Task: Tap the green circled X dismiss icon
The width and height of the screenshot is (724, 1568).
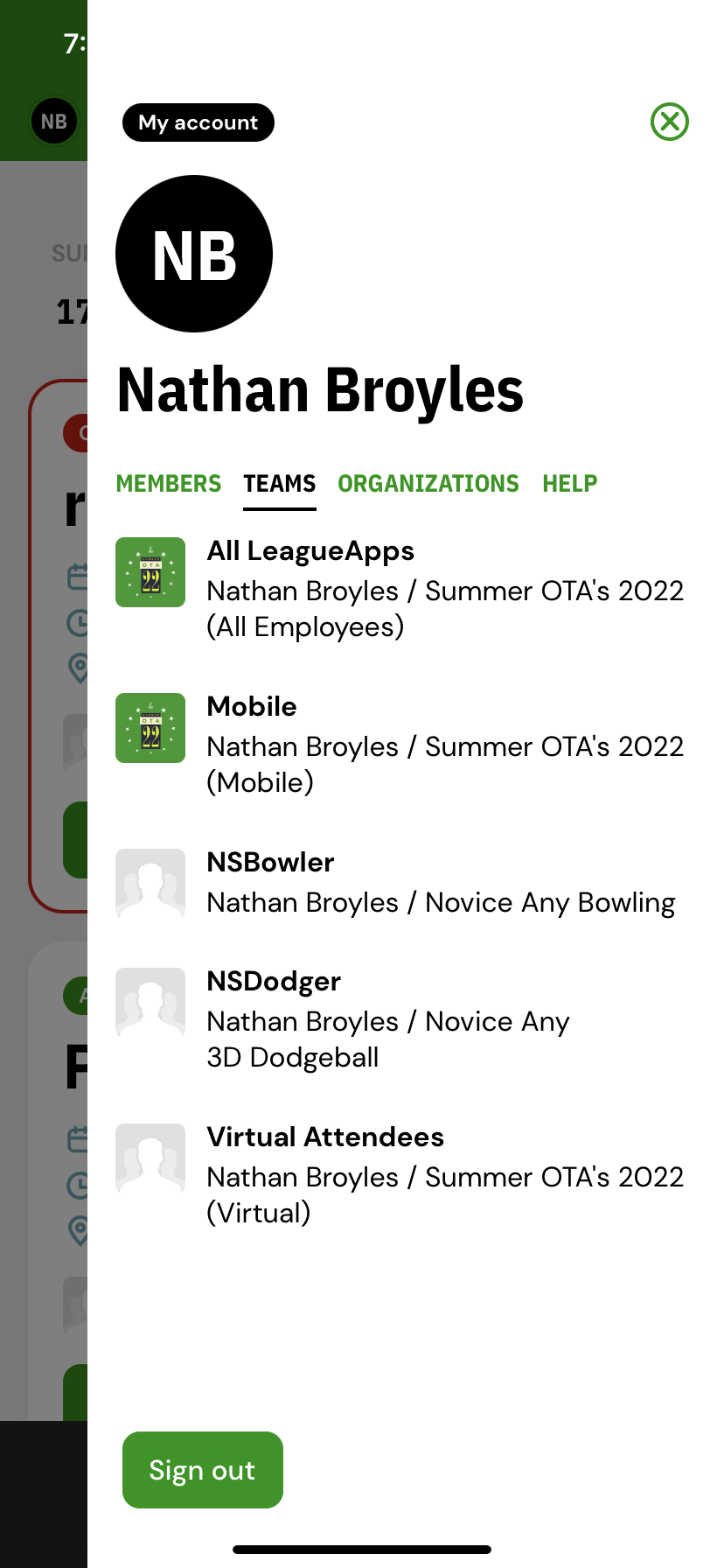Action: (x=669, y=122)
